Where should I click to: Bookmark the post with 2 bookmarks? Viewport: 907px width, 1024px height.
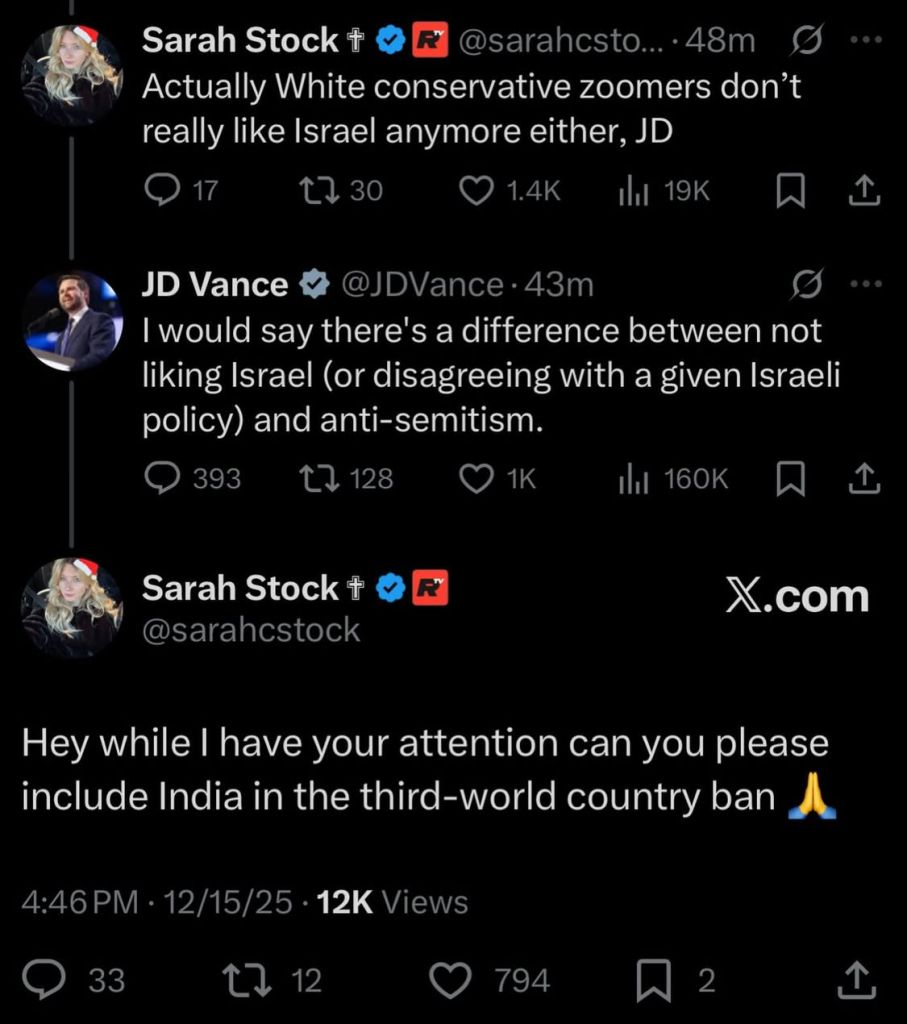pos(653,980)
